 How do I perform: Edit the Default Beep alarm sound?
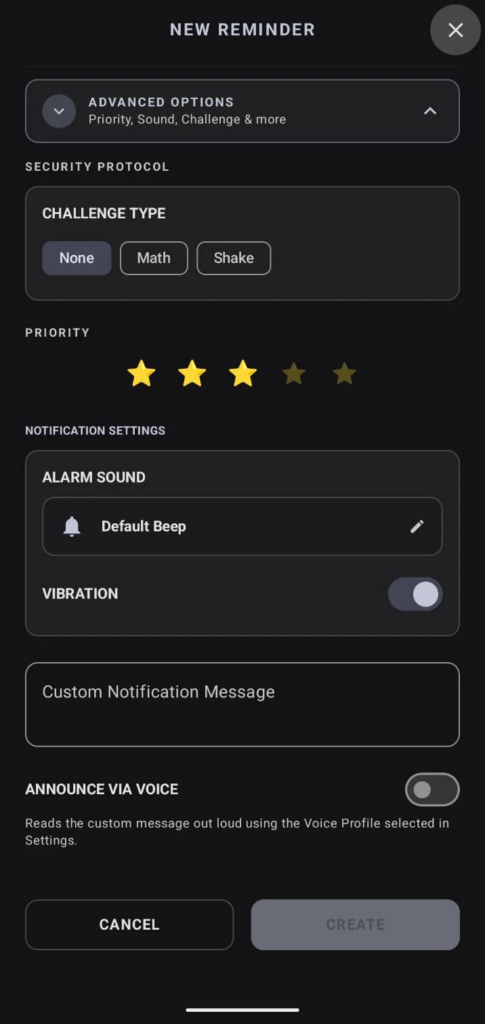242,526
